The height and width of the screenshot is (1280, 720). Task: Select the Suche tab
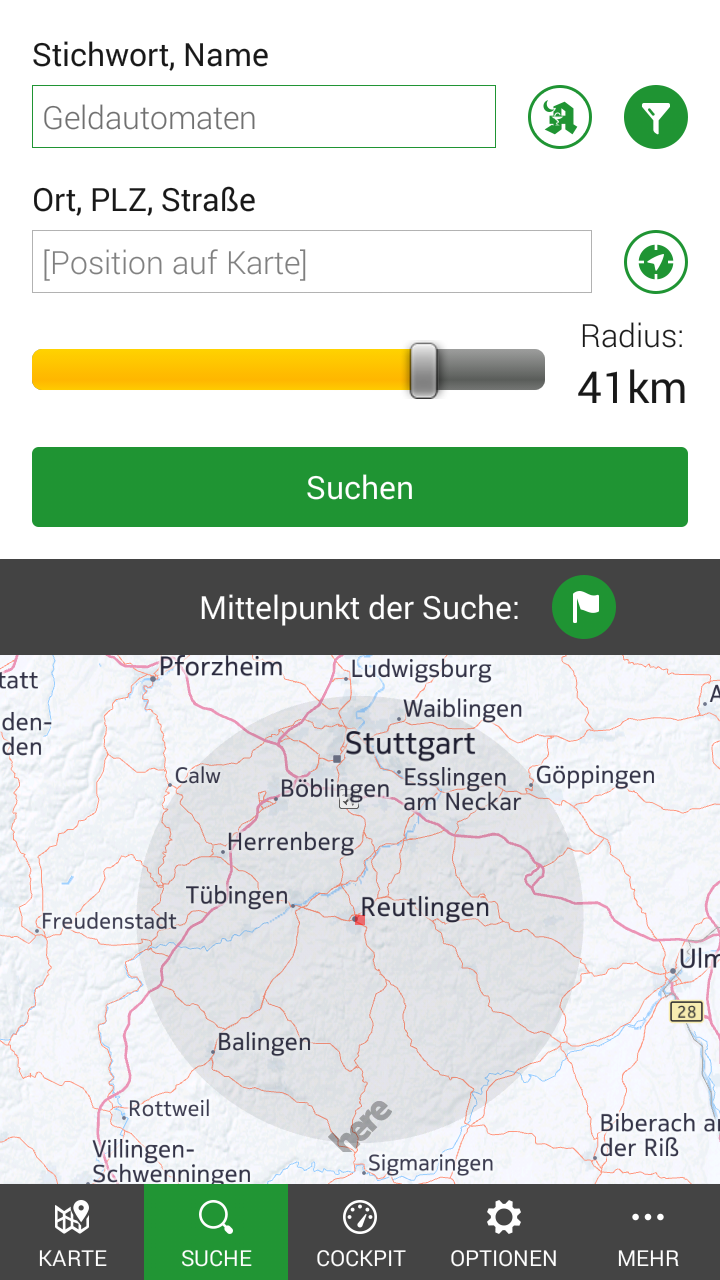[x=216, y=1232]
